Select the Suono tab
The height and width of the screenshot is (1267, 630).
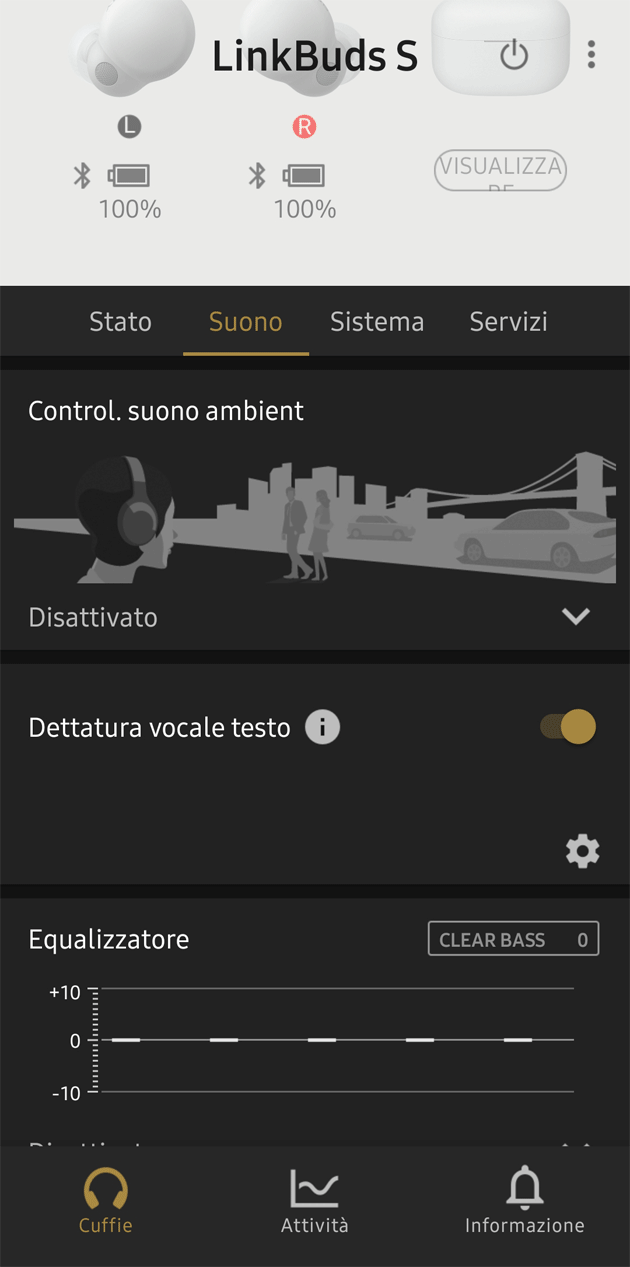click(x=245, y=322)
